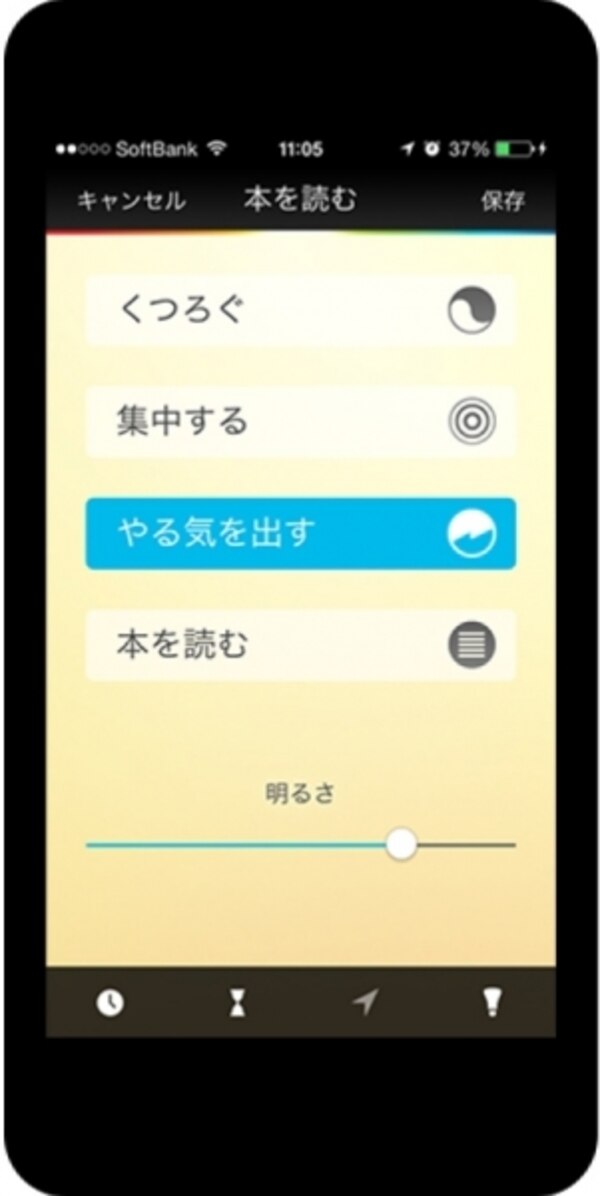
Task: Save the scene with 保存
Action: pyautogui.click(x=502, y=201)
